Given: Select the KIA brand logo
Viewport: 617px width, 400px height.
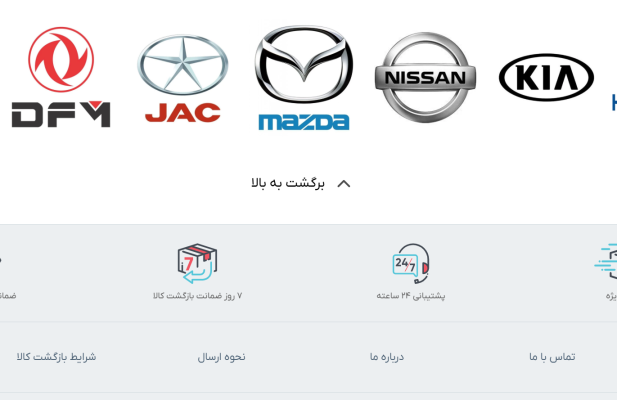Looking at the screenshot, I should 546,78.
